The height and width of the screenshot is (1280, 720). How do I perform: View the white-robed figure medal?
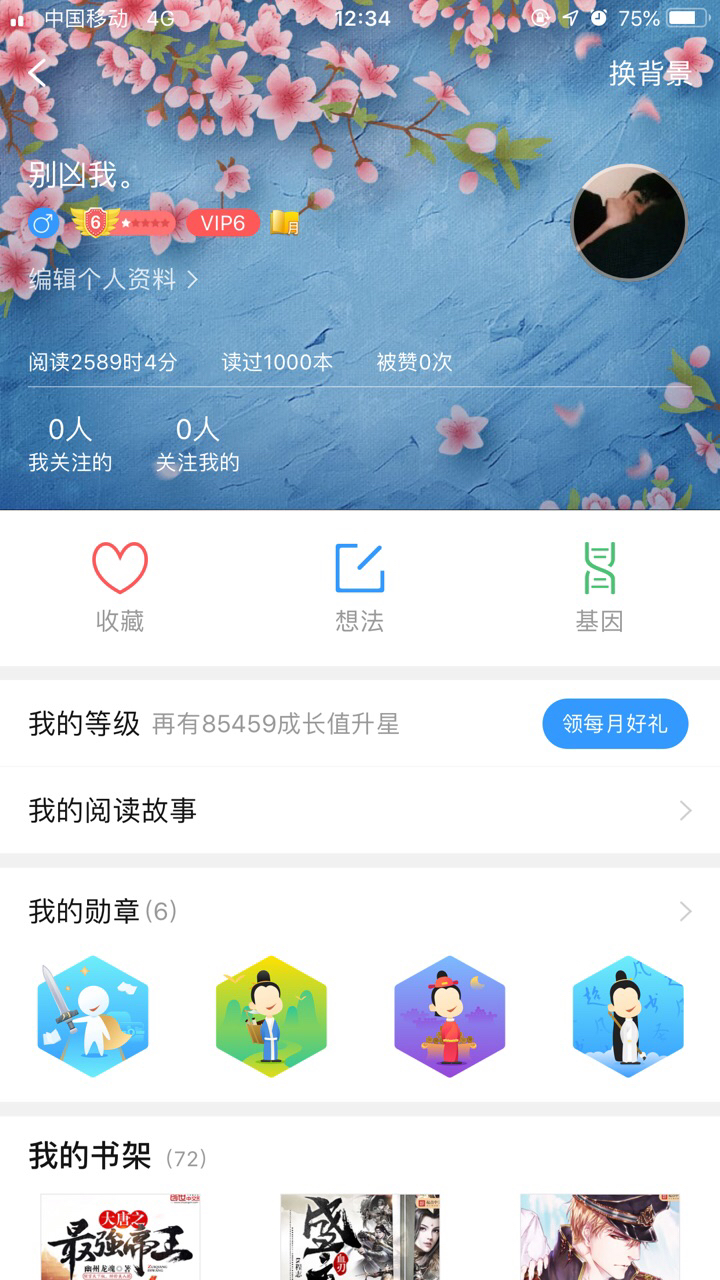click(x=628, y=1016)
